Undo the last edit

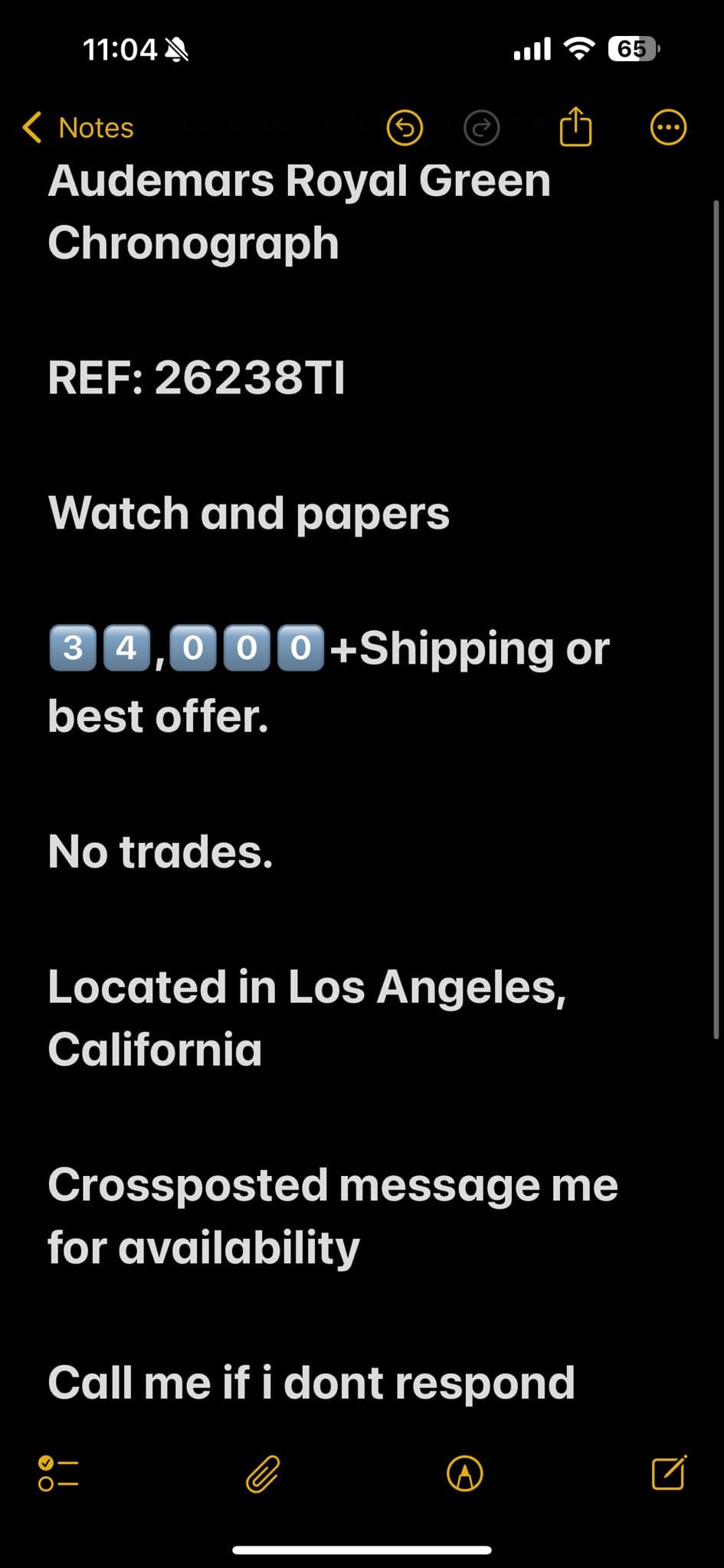click(405, 127)
